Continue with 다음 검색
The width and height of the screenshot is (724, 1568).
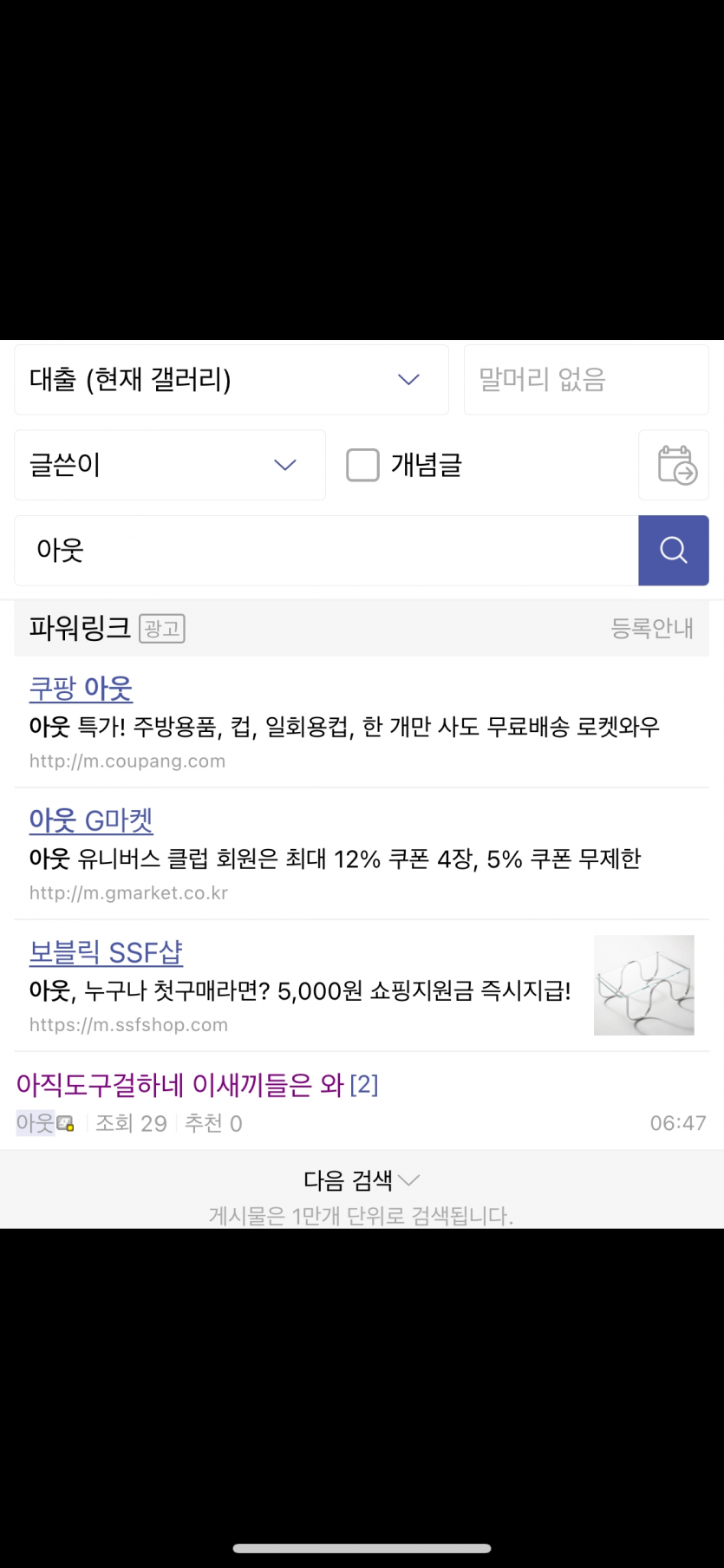pyautogui.click(x=361, y=1180)
